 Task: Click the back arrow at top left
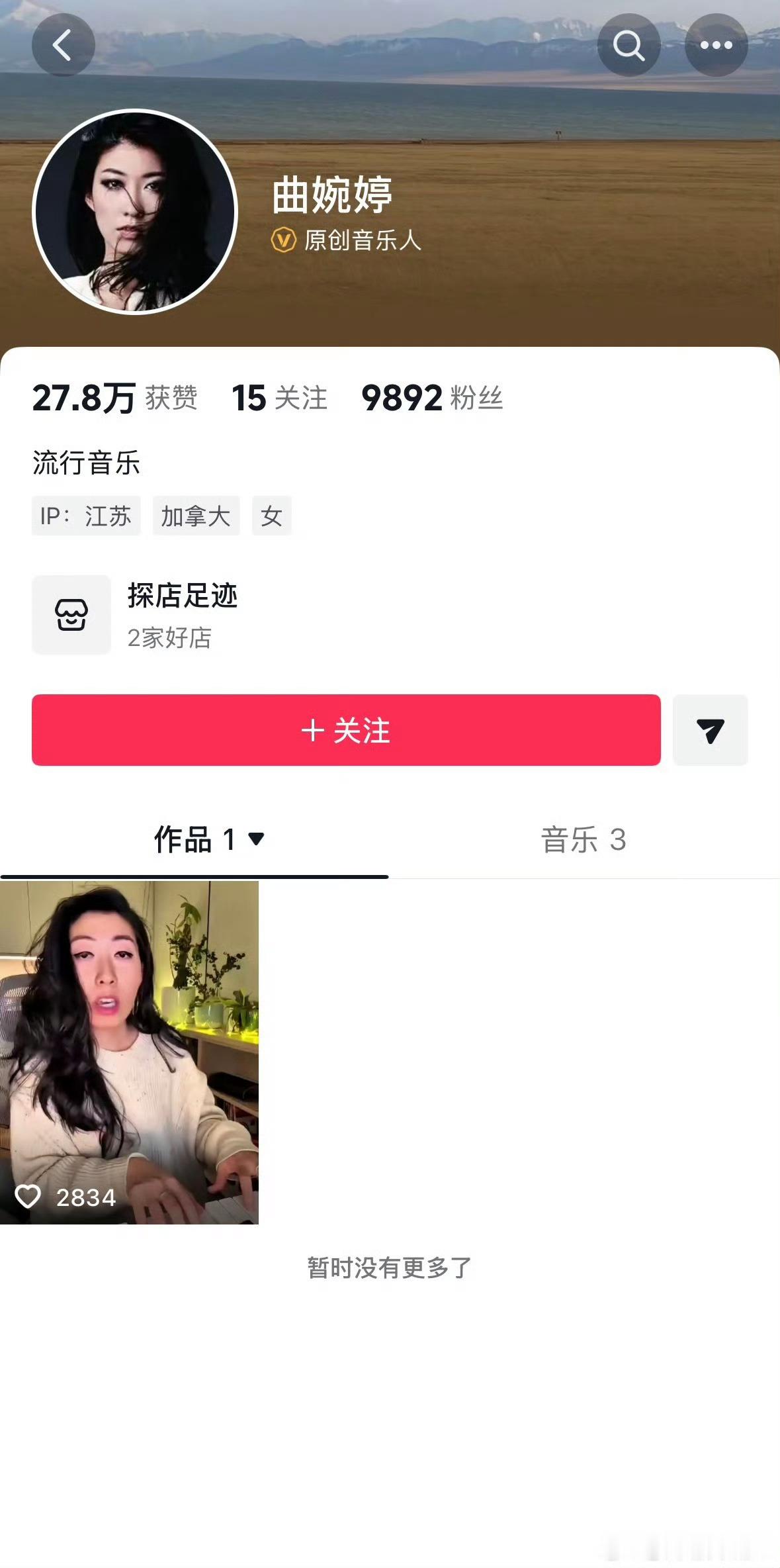click(63, 44)
